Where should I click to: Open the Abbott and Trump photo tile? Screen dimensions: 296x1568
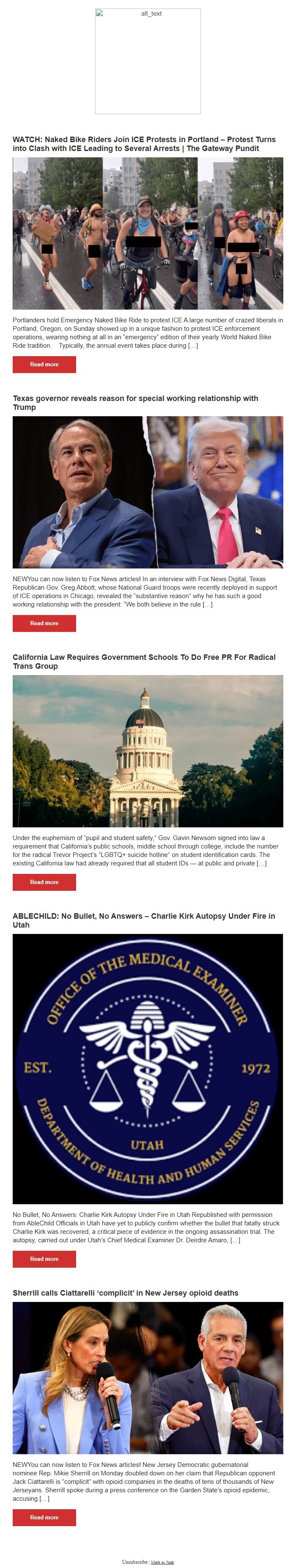tap(148, 492)
